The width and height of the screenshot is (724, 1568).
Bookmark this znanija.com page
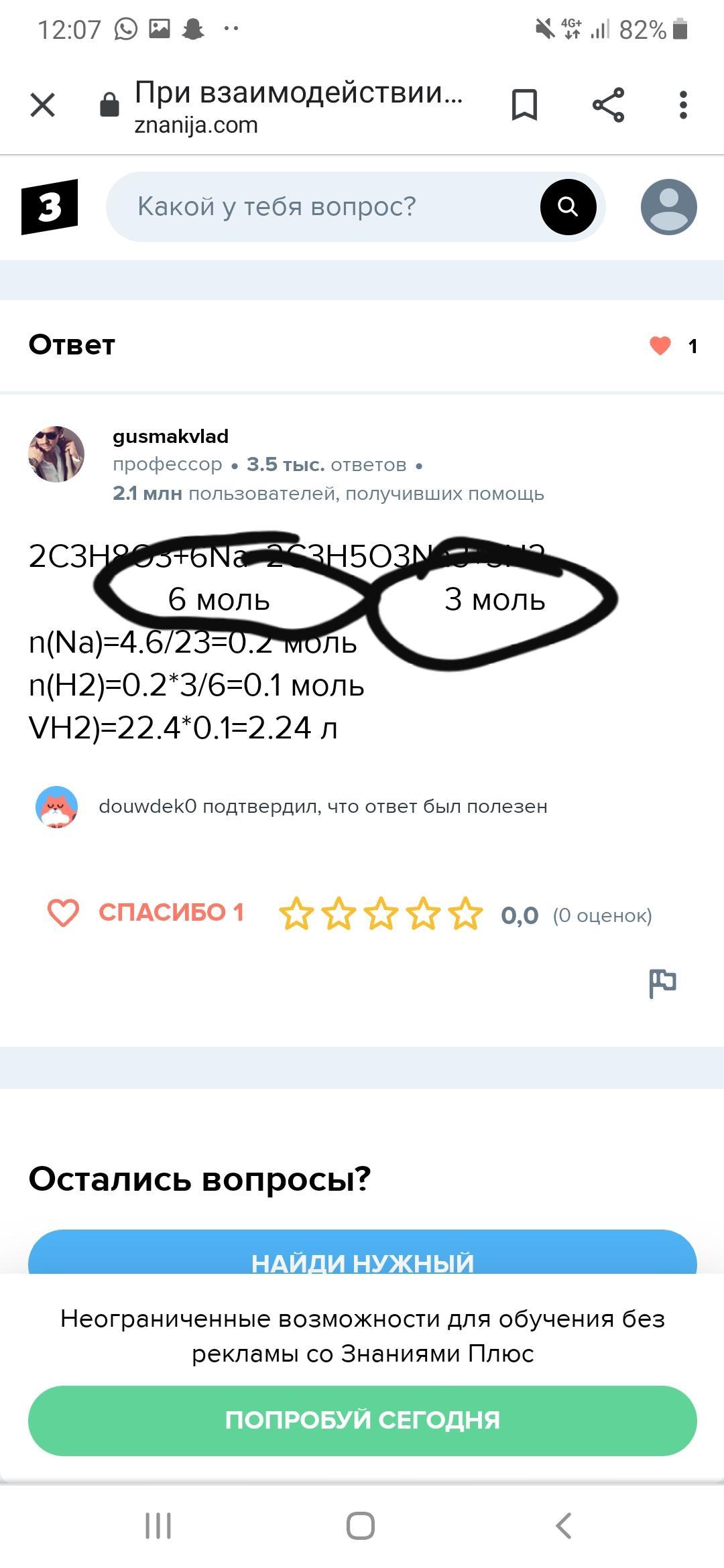pyautogui.click(x=524, y=105)
